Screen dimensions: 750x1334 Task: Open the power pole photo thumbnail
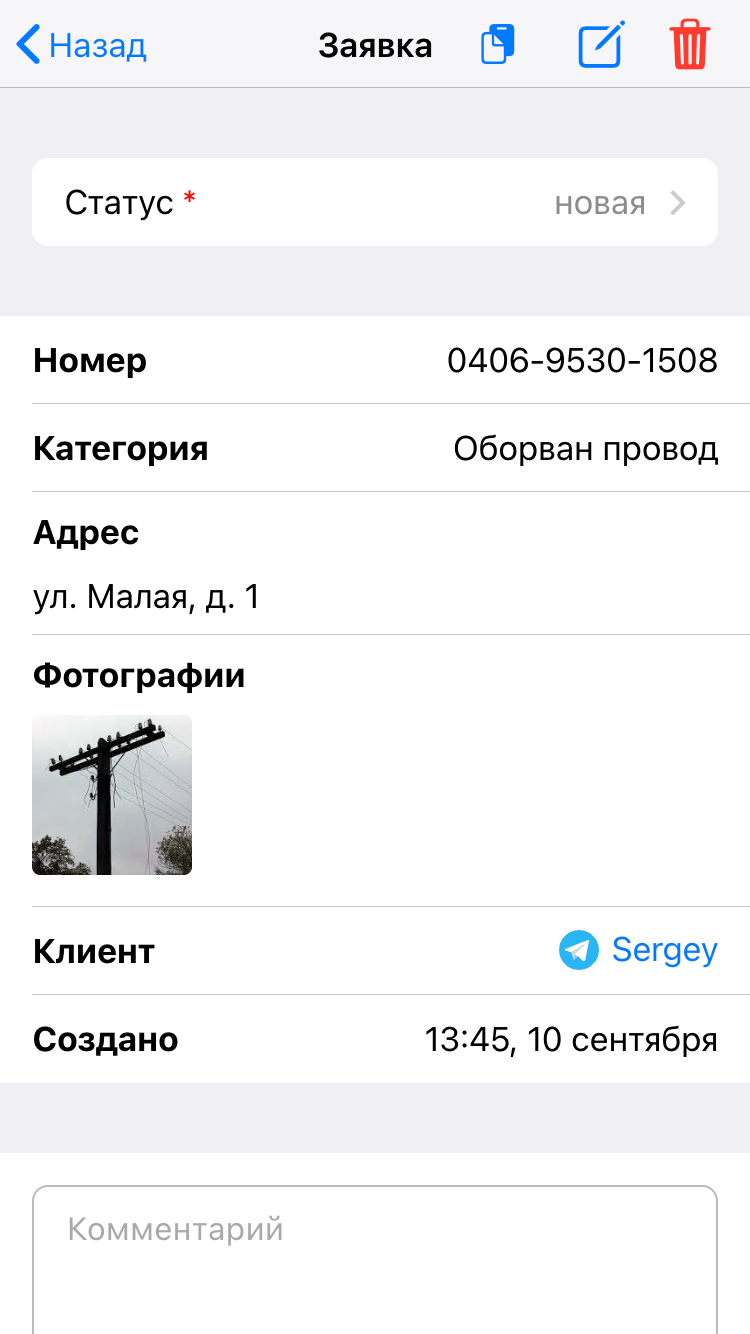coord(112,795)
